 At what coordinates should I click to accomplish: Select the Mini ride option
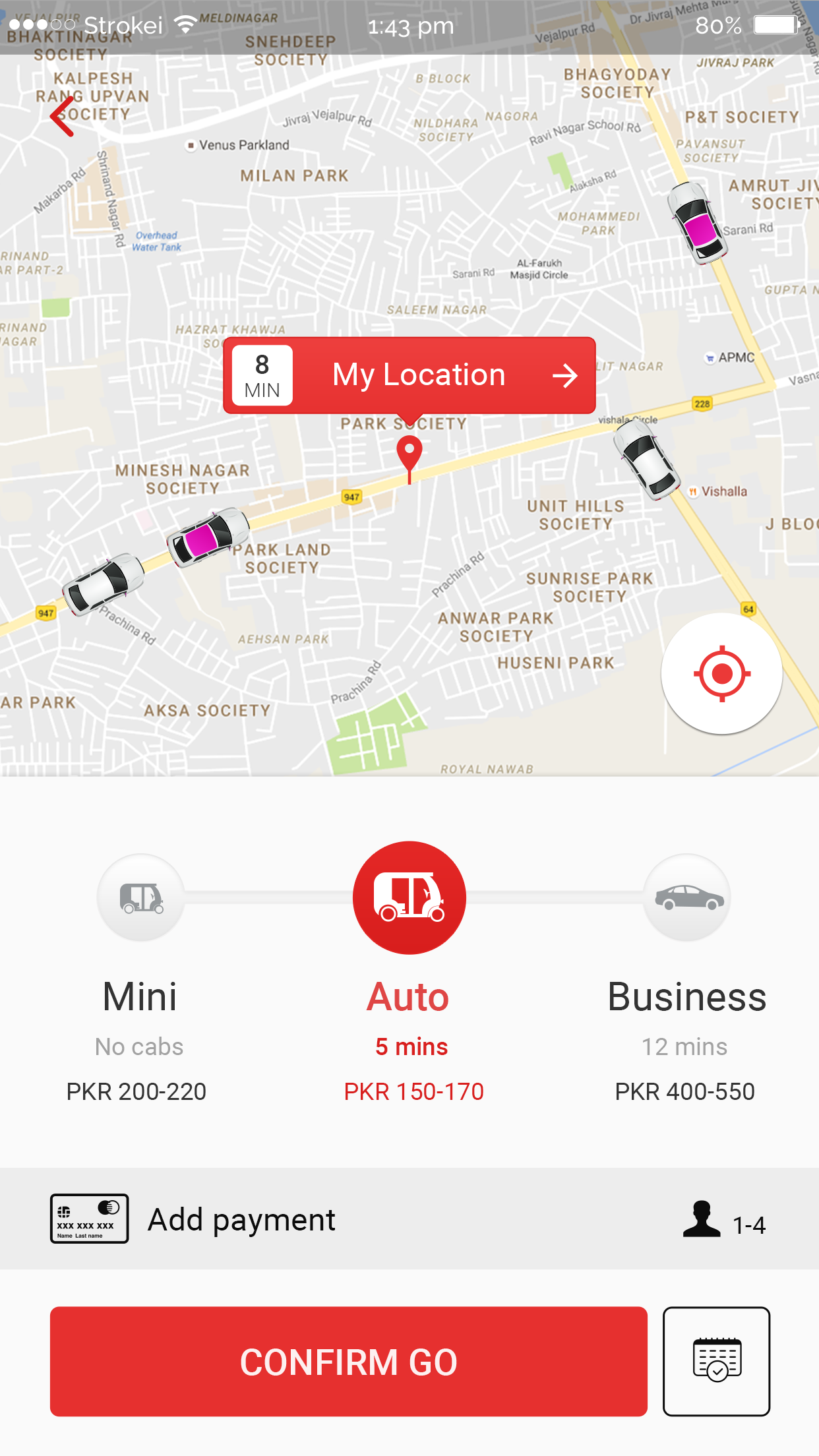[x=140, y=897]
